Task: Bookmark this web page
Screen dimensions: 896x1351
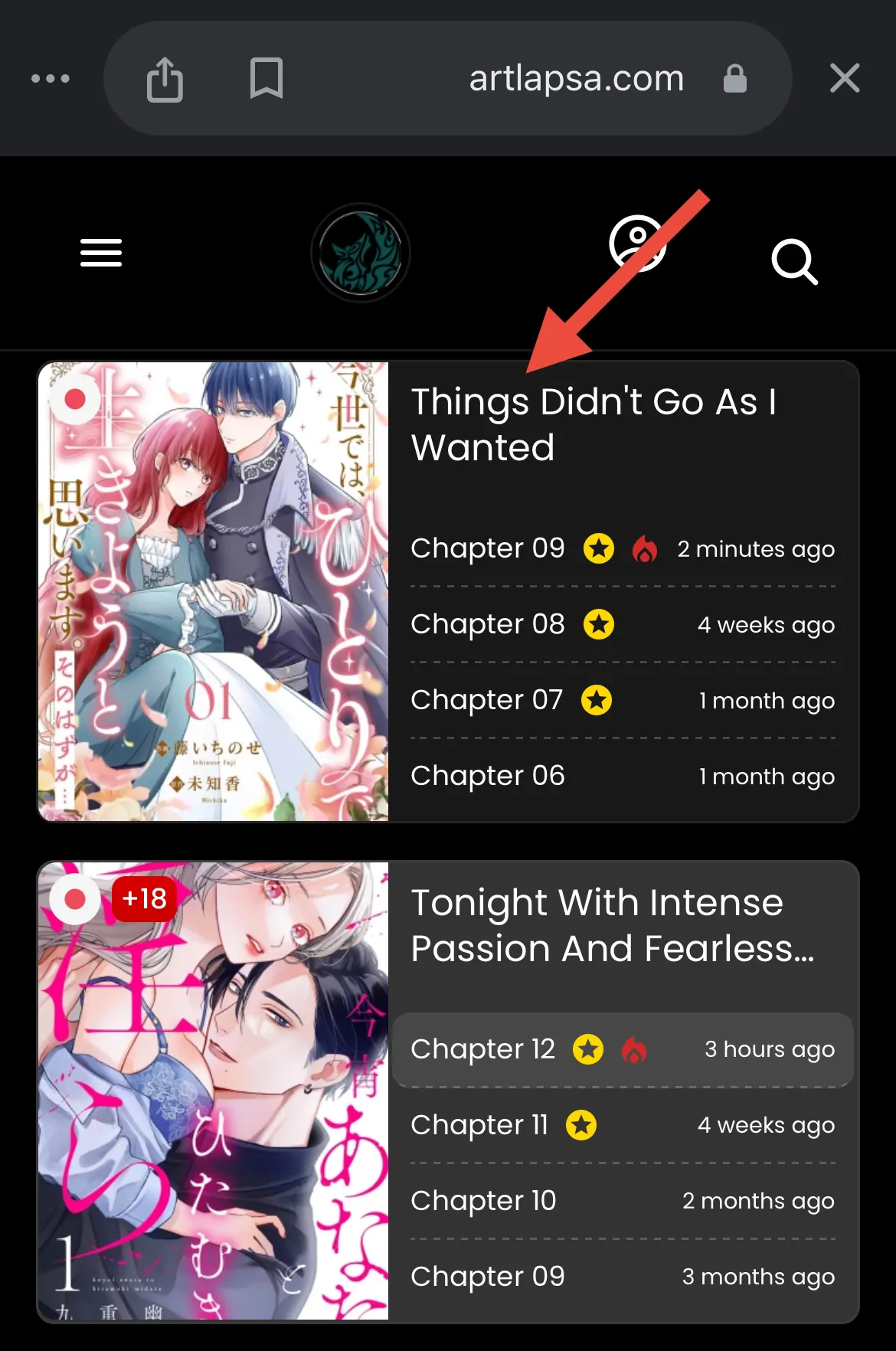Action: (267, 78)
